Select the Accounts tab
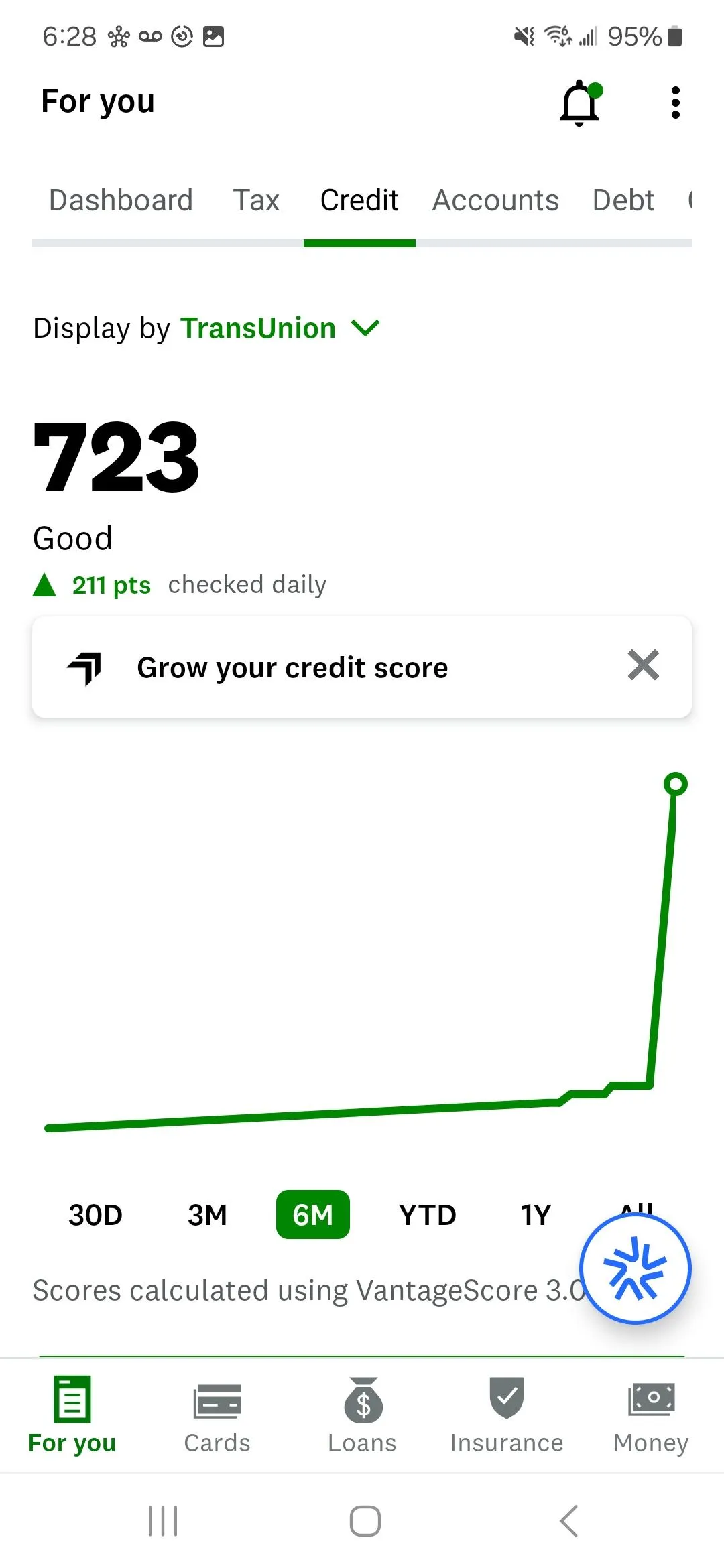The height and width of the screenshot is (1568, 724). tap(495, 200)
